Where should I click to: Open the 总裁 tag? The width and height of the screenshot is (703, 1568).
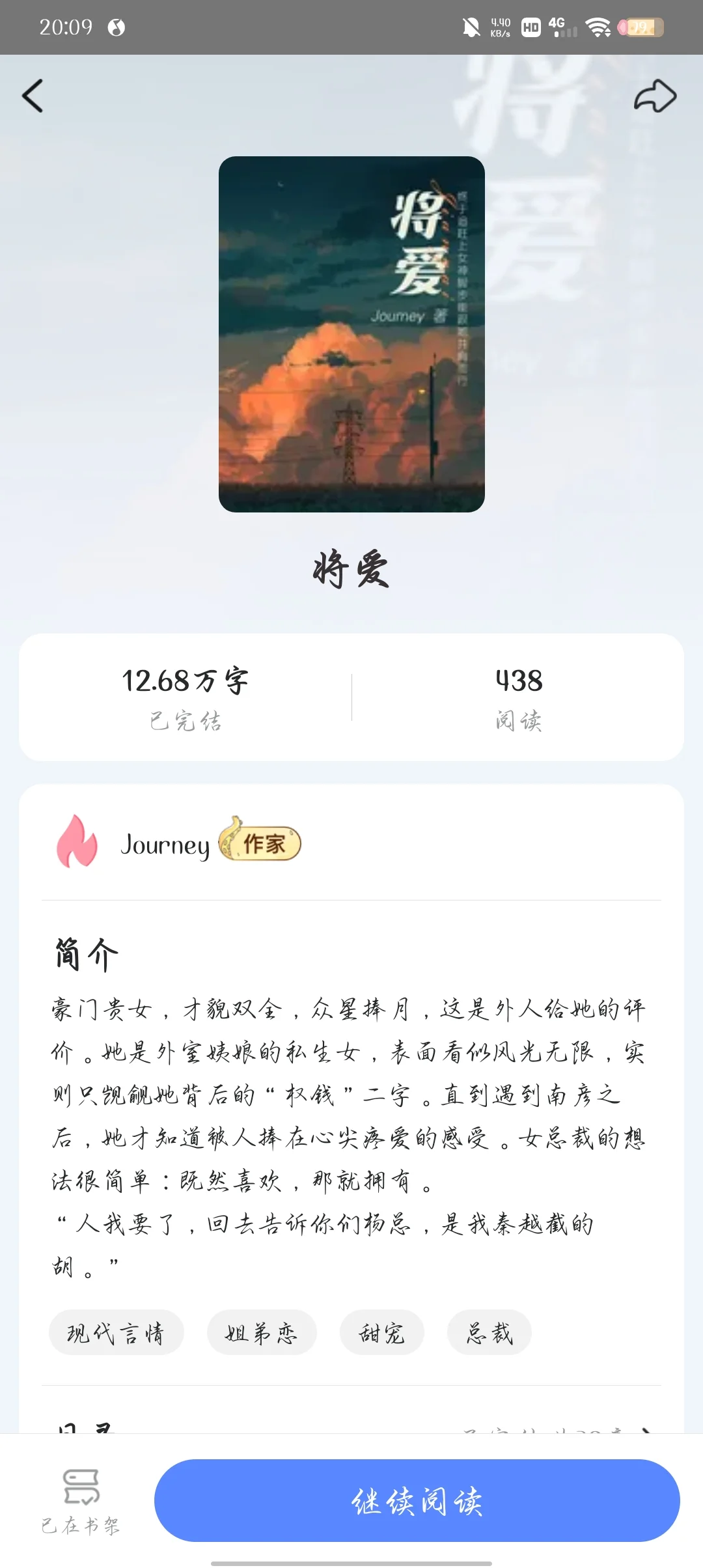(489, 1332)
